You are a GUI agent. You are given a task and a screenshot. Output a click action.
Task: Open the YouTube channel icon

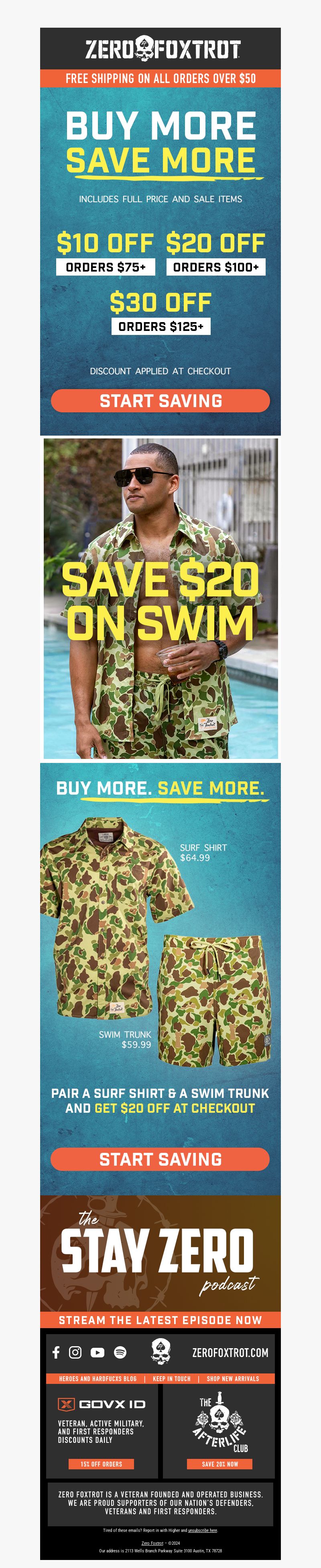coord(98,1353)
